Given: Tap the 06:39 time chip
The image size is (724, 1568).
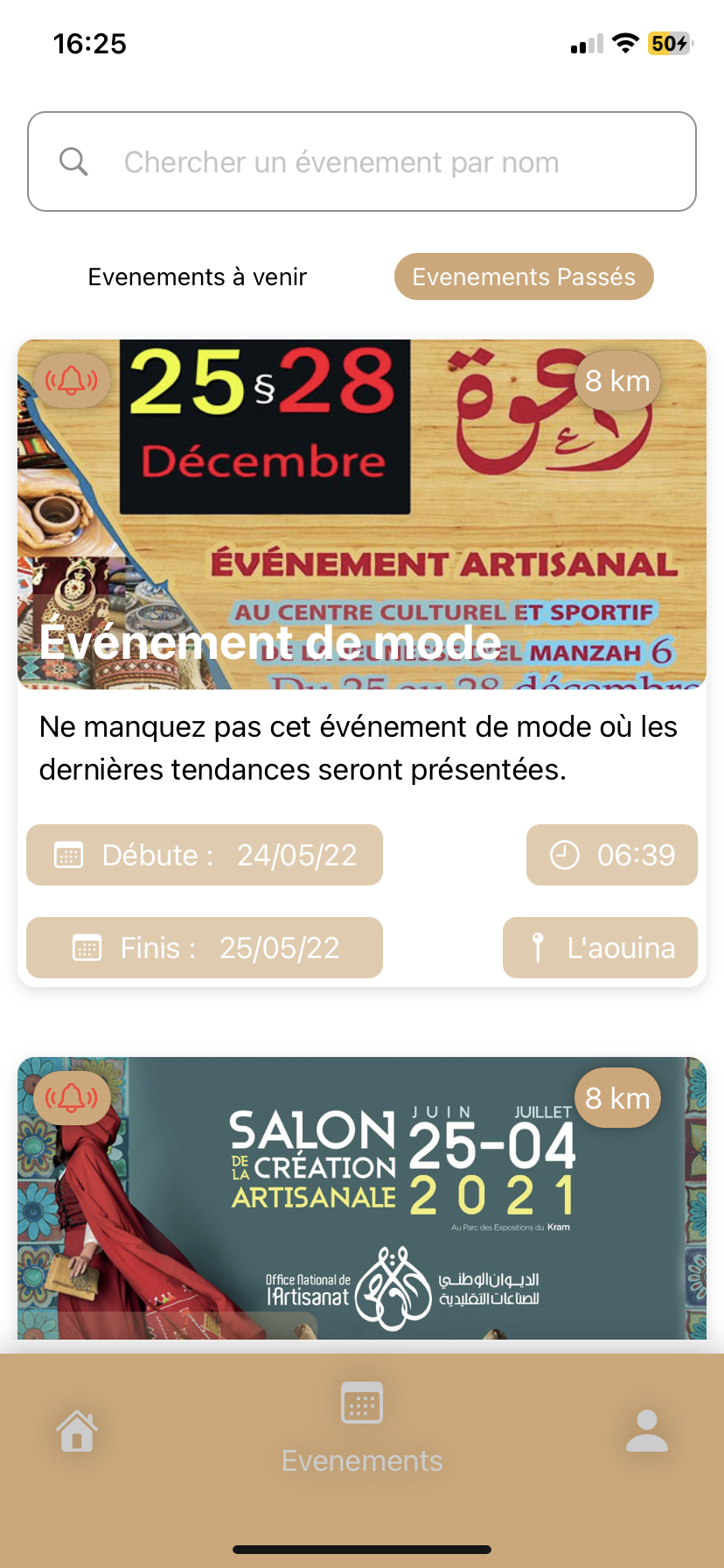Looking at the screenshot, I should tap(611, 855).
